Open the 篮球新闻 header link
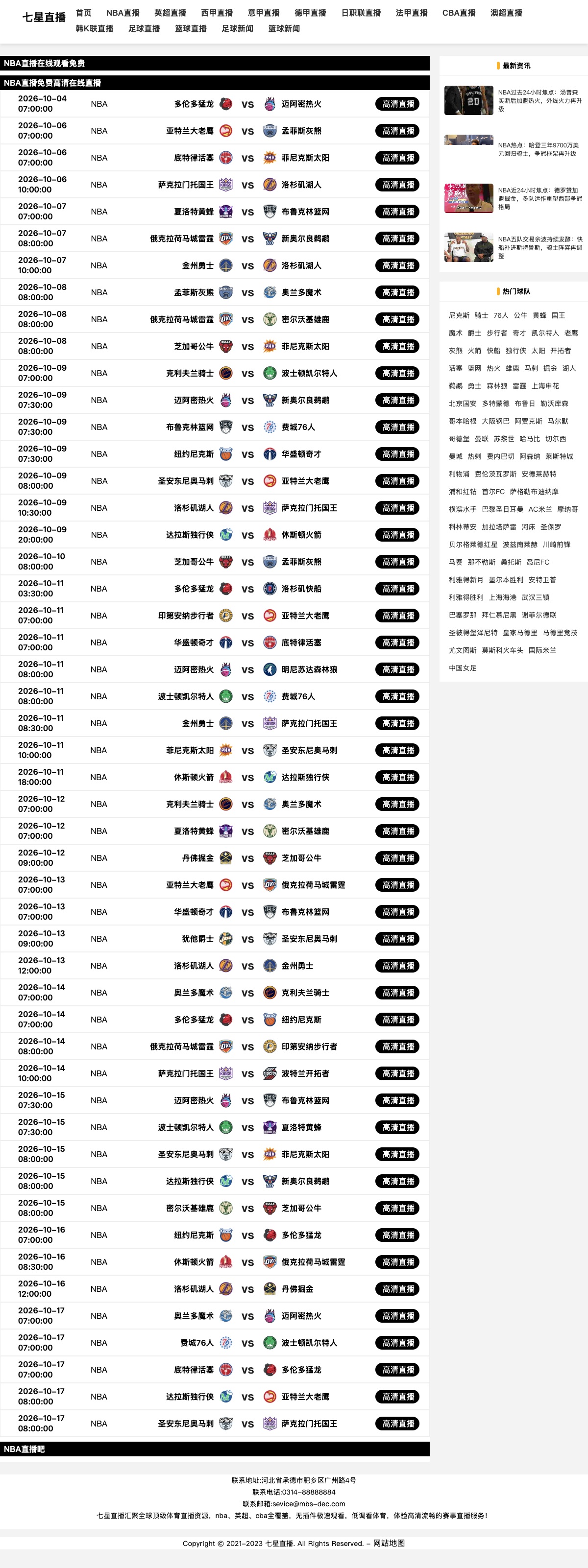This screenshot has height=1568, width=588. coord(284,28)
